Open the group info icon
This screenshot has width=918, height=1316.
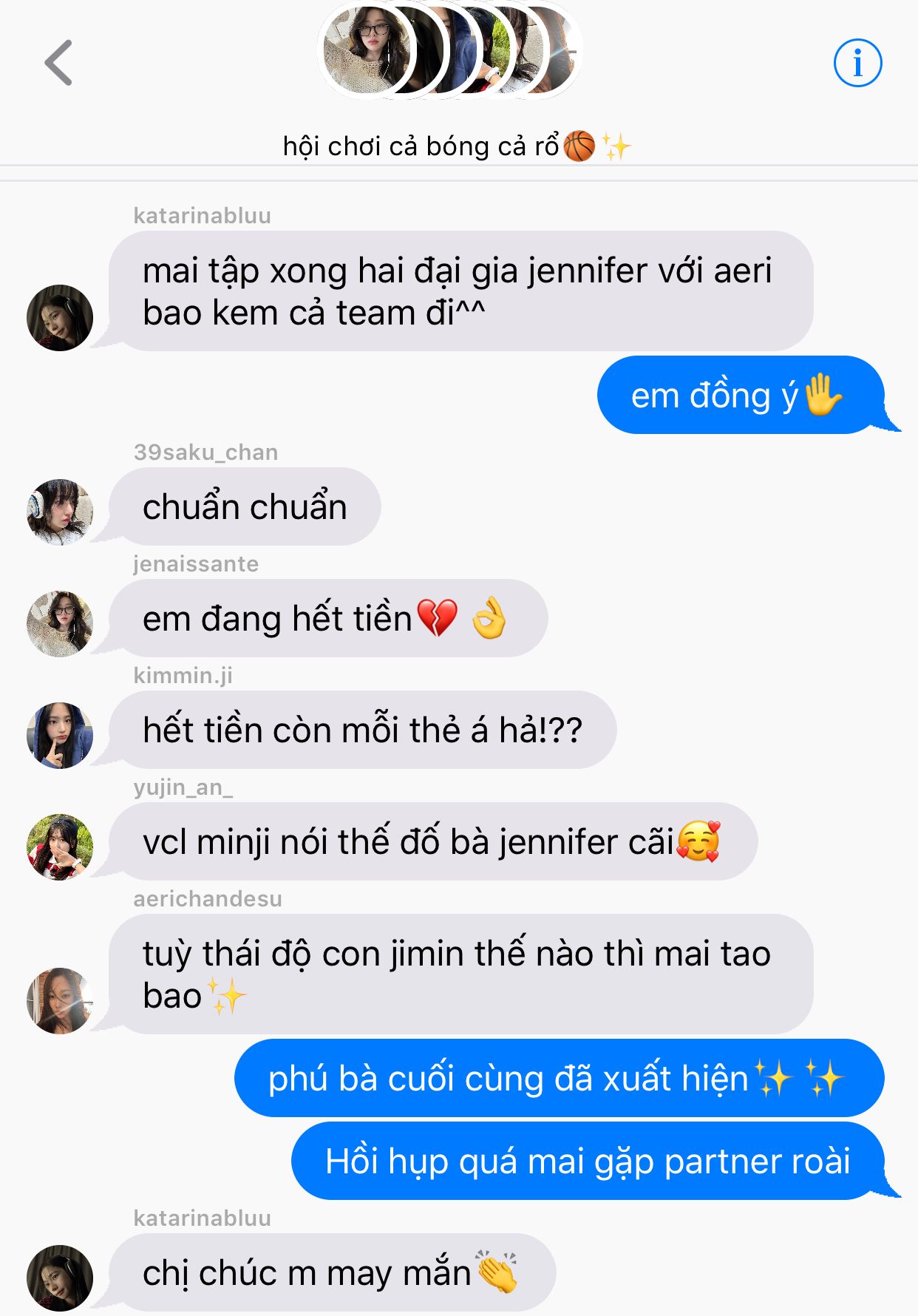[x=857, y=63]
